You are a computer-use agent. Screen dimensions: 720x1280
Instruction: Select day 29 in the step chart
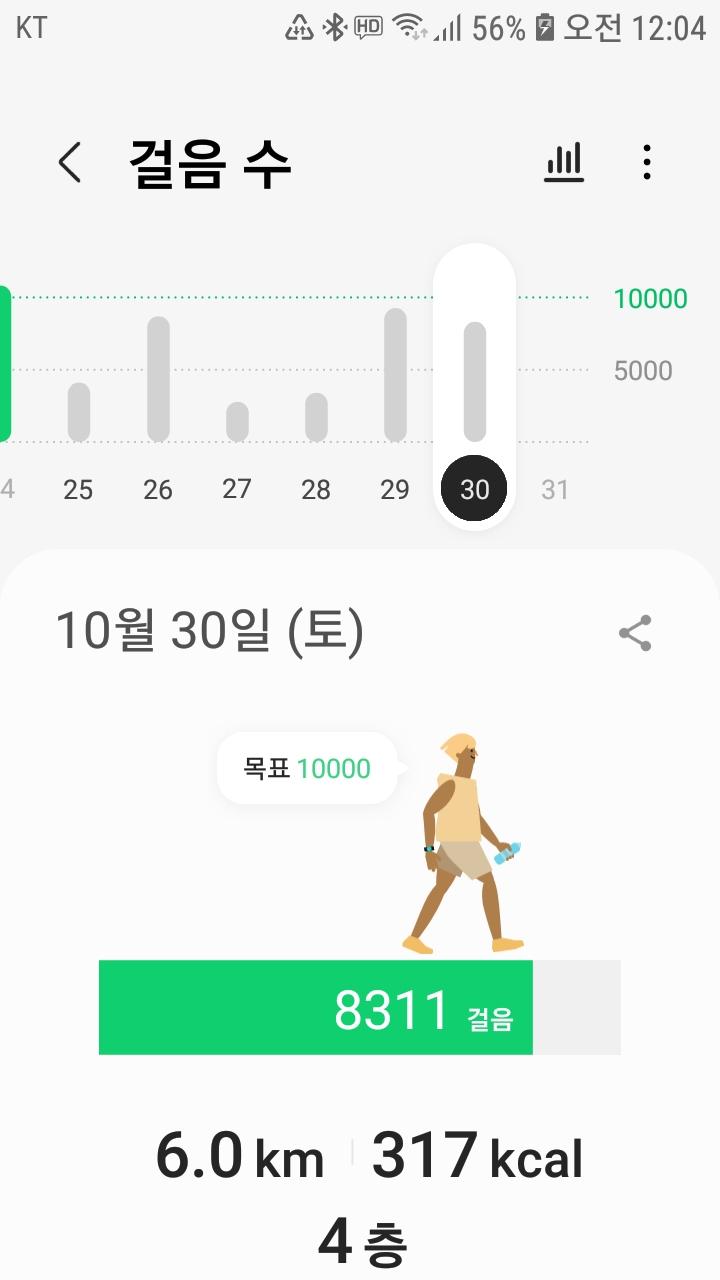click(395, 489)
